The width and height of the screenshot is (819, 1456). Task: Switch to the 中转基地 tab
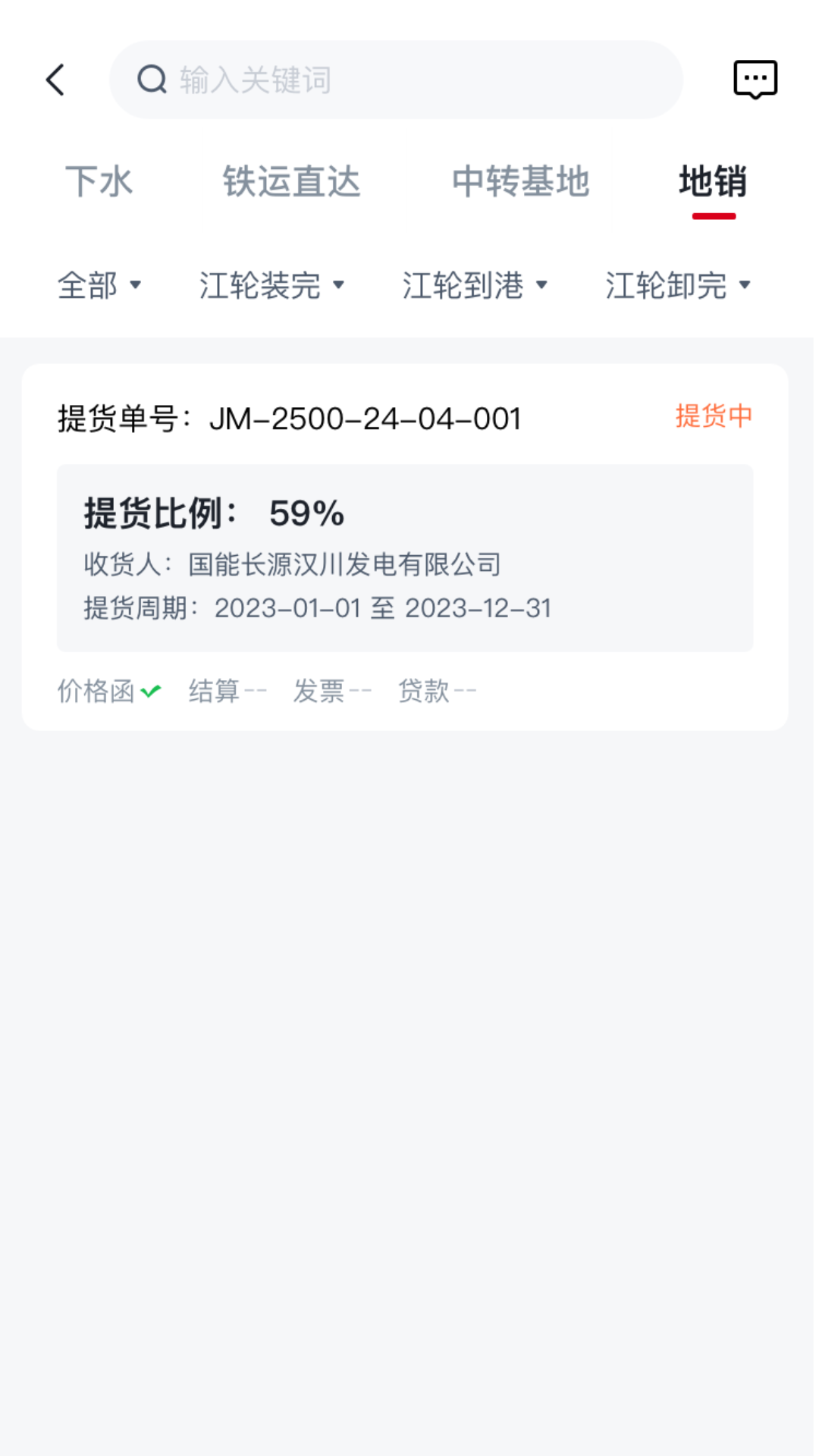[x=520, y=182]
